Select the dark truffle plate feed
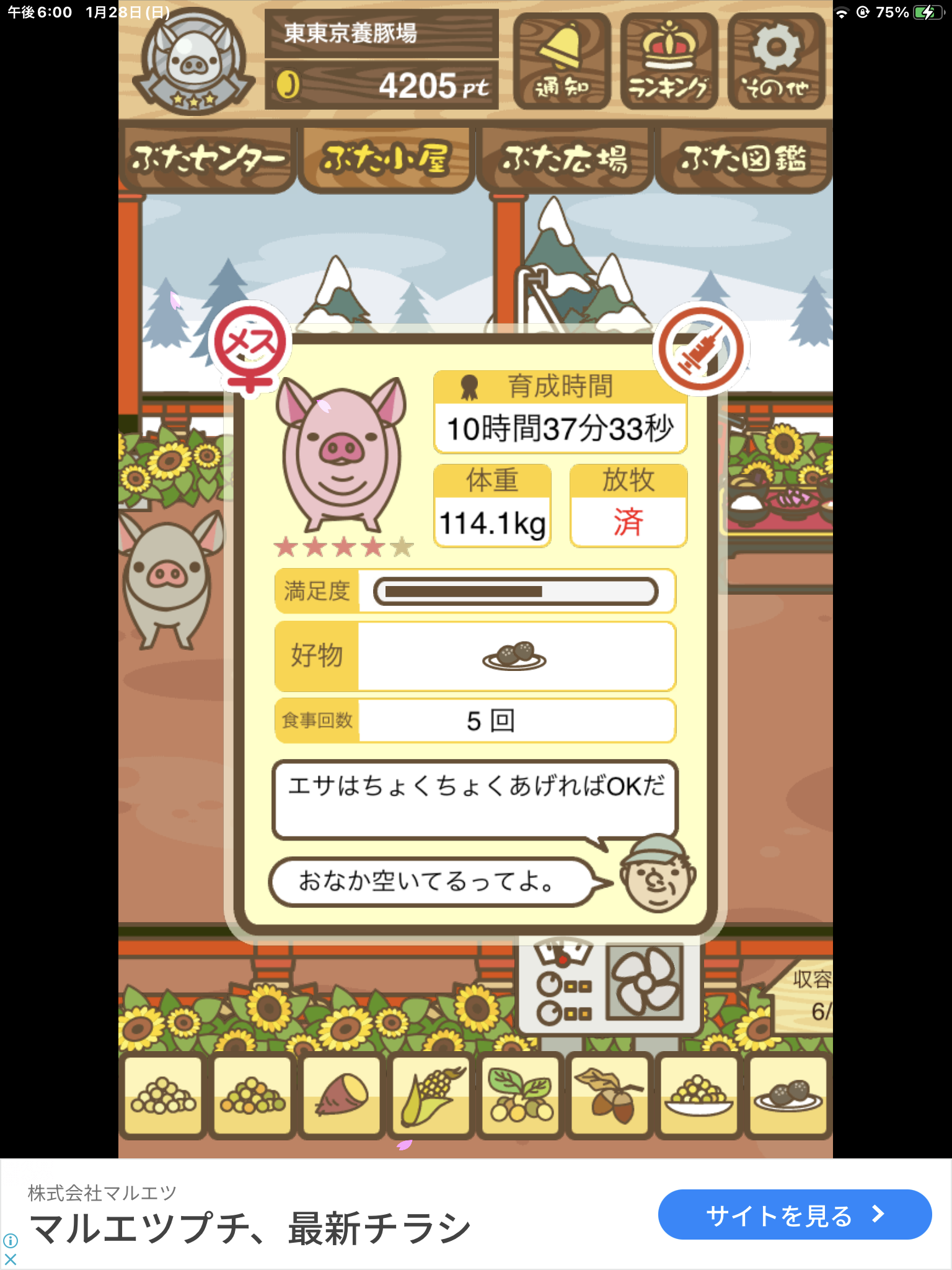The width and height of the screenshot is (952, 1270). 788,1096
